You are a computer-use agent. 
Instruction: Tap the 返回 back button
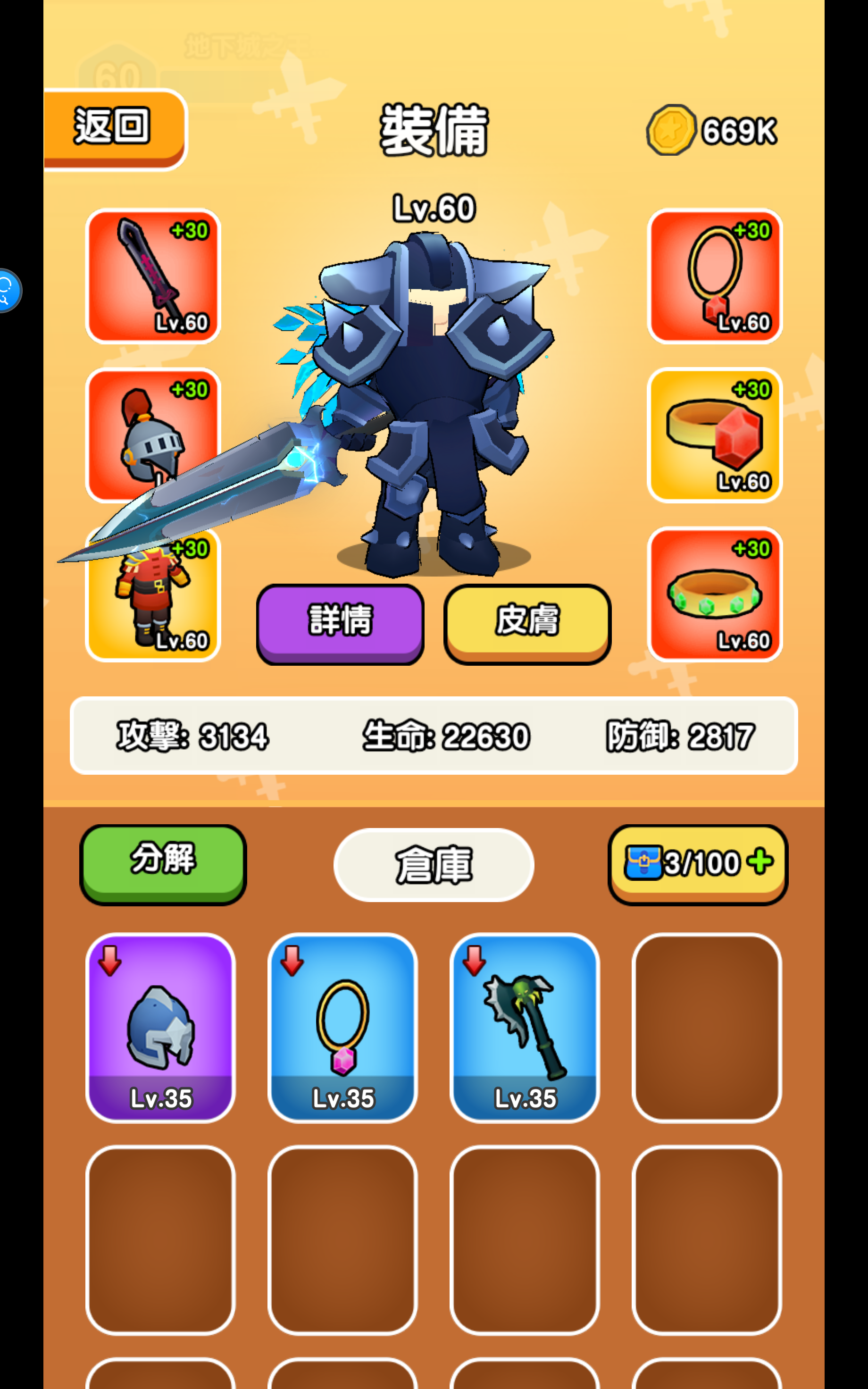pyautogui.click(x=115, y=127)
